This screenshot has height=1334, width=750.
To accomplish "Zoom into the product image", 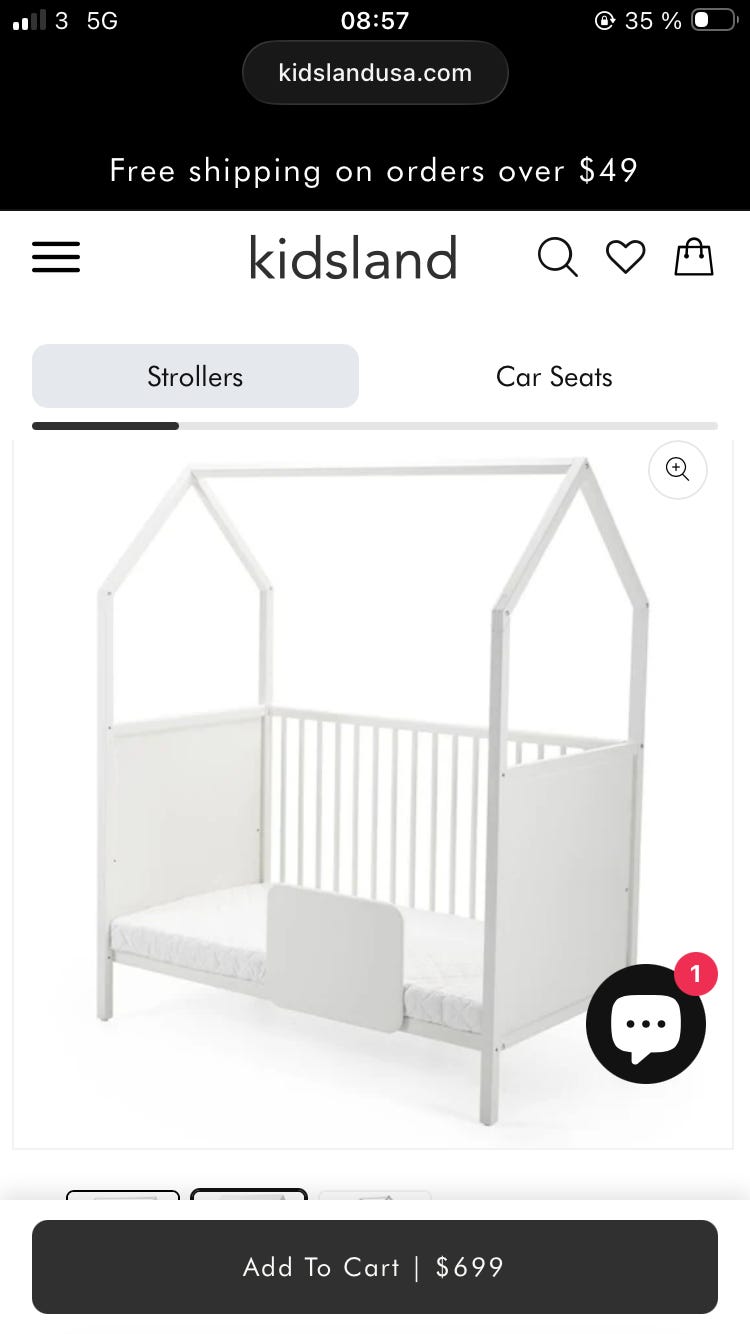I will click(677, 469).
